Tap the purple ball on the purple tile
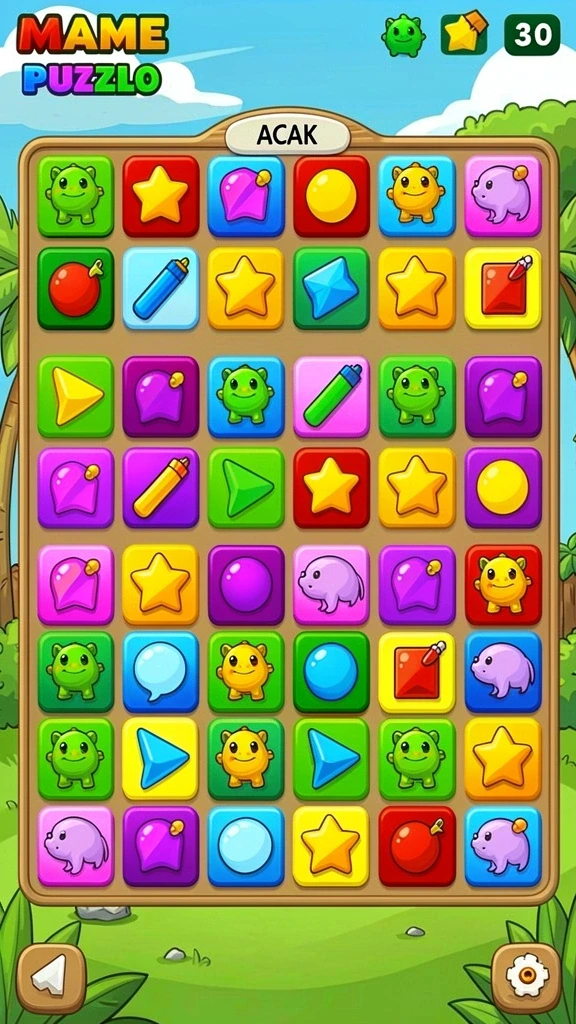576x1024 pixels. click(x=246, y=584)
